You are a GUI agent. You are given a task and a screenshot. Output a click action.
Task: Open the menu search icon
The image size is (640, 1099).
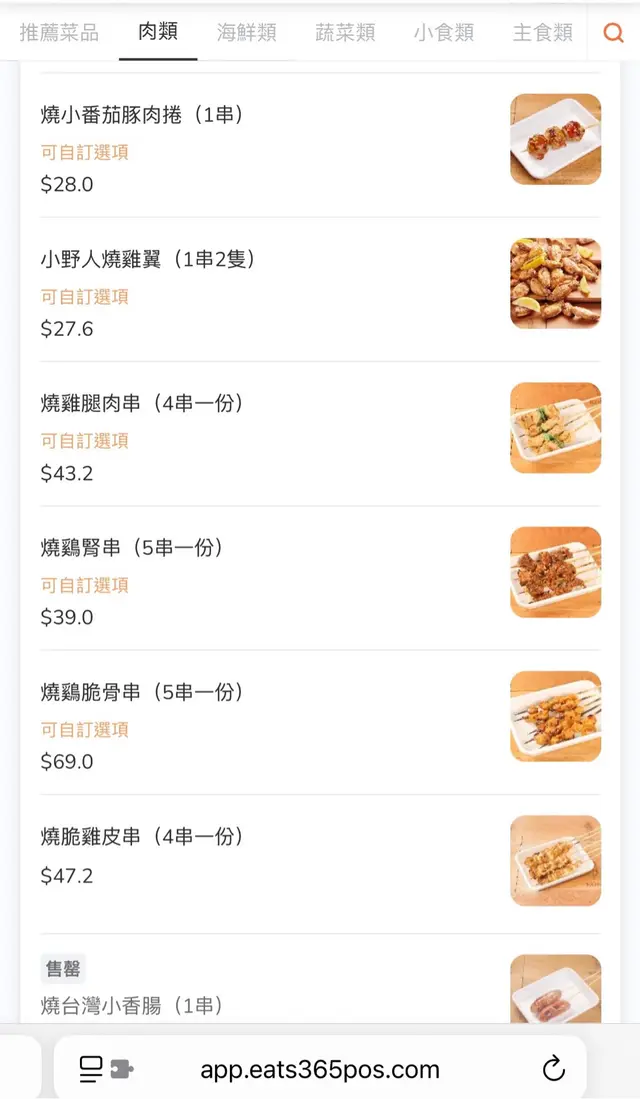(613, 32)
